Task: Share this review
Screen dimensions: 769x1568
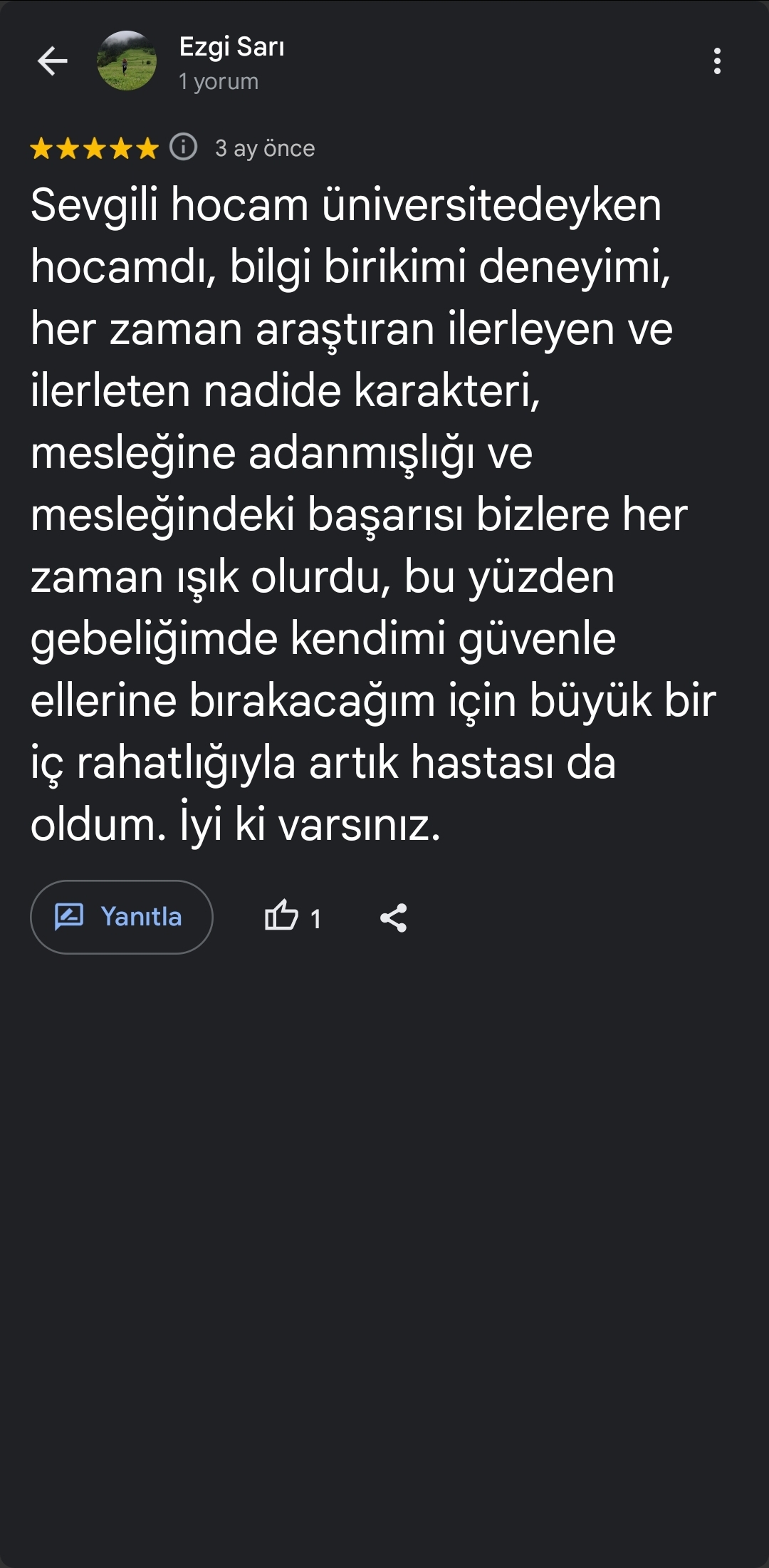Action: [393, 918]
